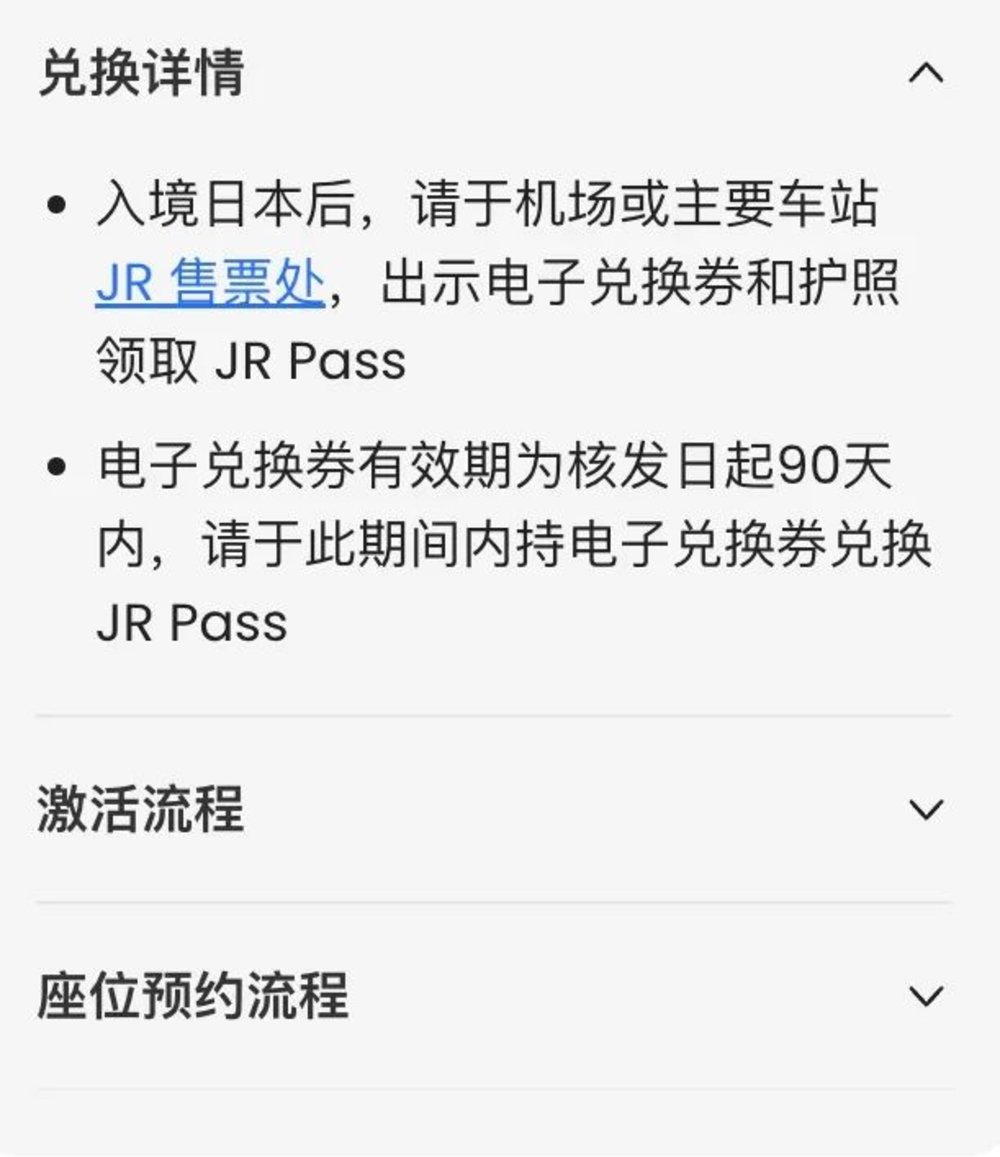Click the divider line below 座位预约流程

pos(500,1090)
